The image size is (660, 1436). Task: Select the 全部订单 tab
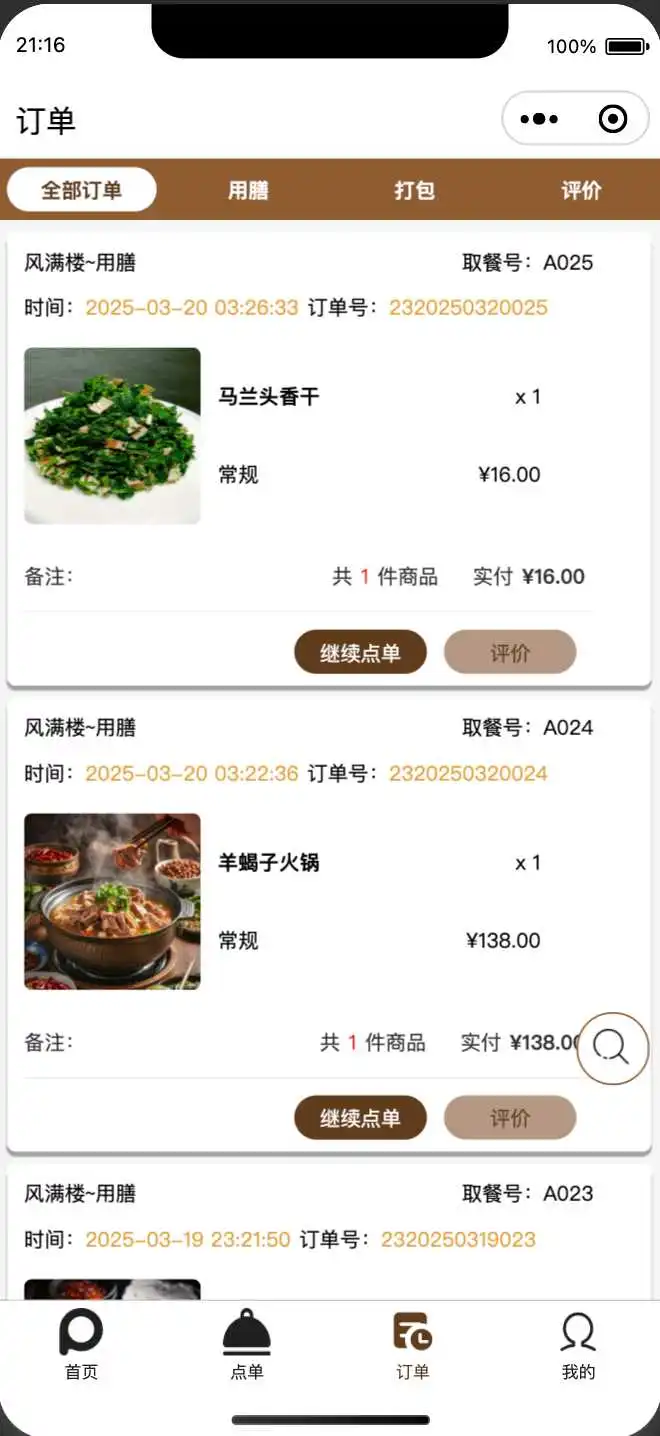82,190
